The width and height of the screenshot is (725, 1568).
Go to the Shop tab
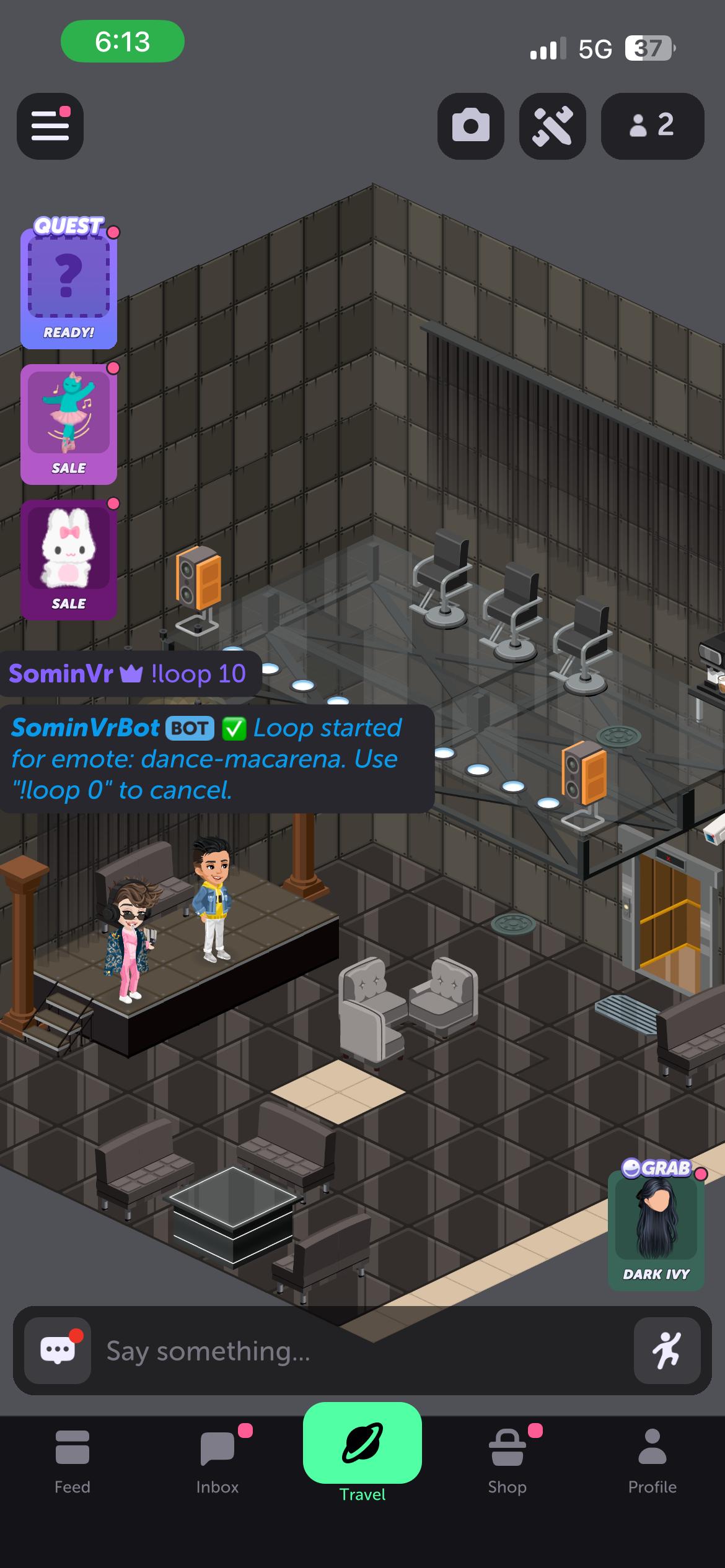[507, 1460]
